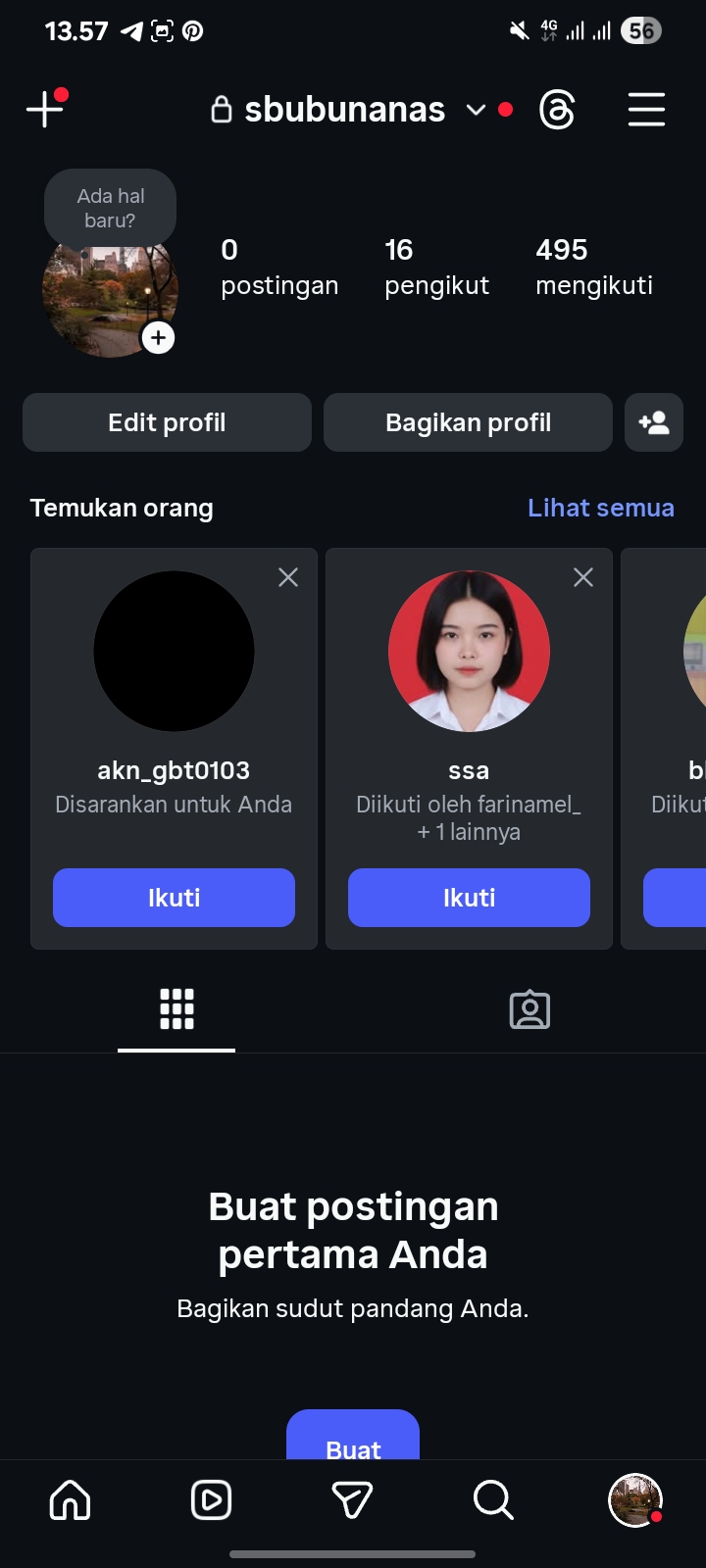Open discover people via add-person icon
The image size is (706, 1568).
pos(654,422)
